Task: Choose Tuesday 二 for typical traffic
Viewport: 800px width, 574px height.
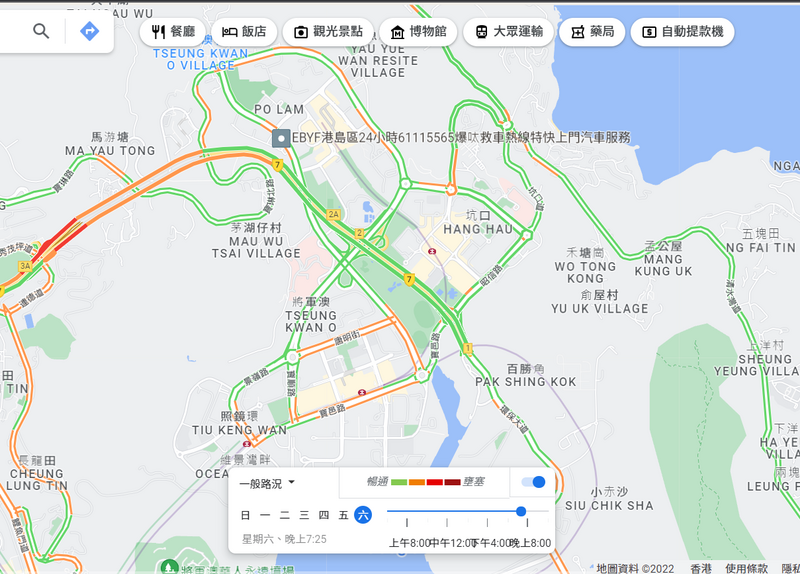Action: pyautogui.click(x=284, y=515)
